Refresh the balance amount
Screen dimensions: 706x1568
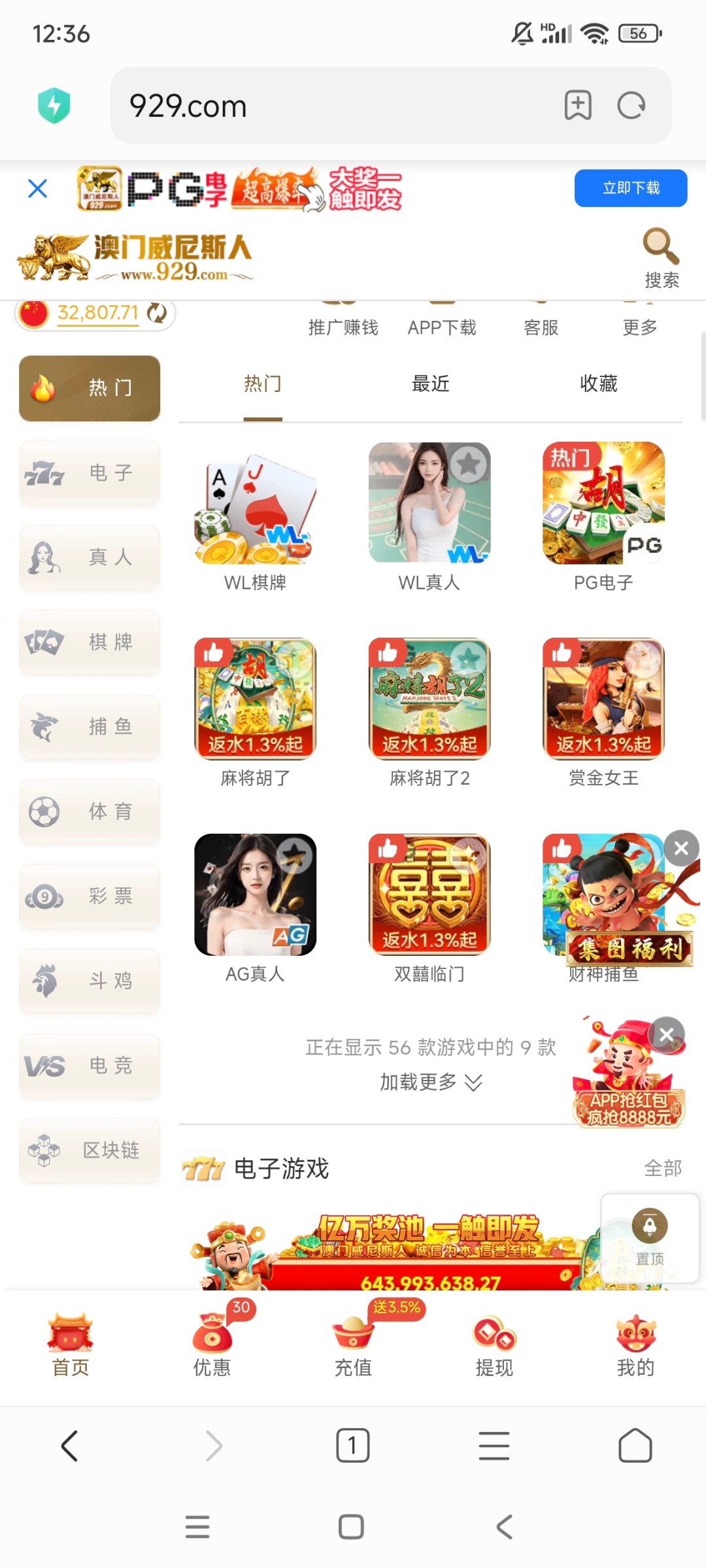pyautogui.click(x=157, y=313)
